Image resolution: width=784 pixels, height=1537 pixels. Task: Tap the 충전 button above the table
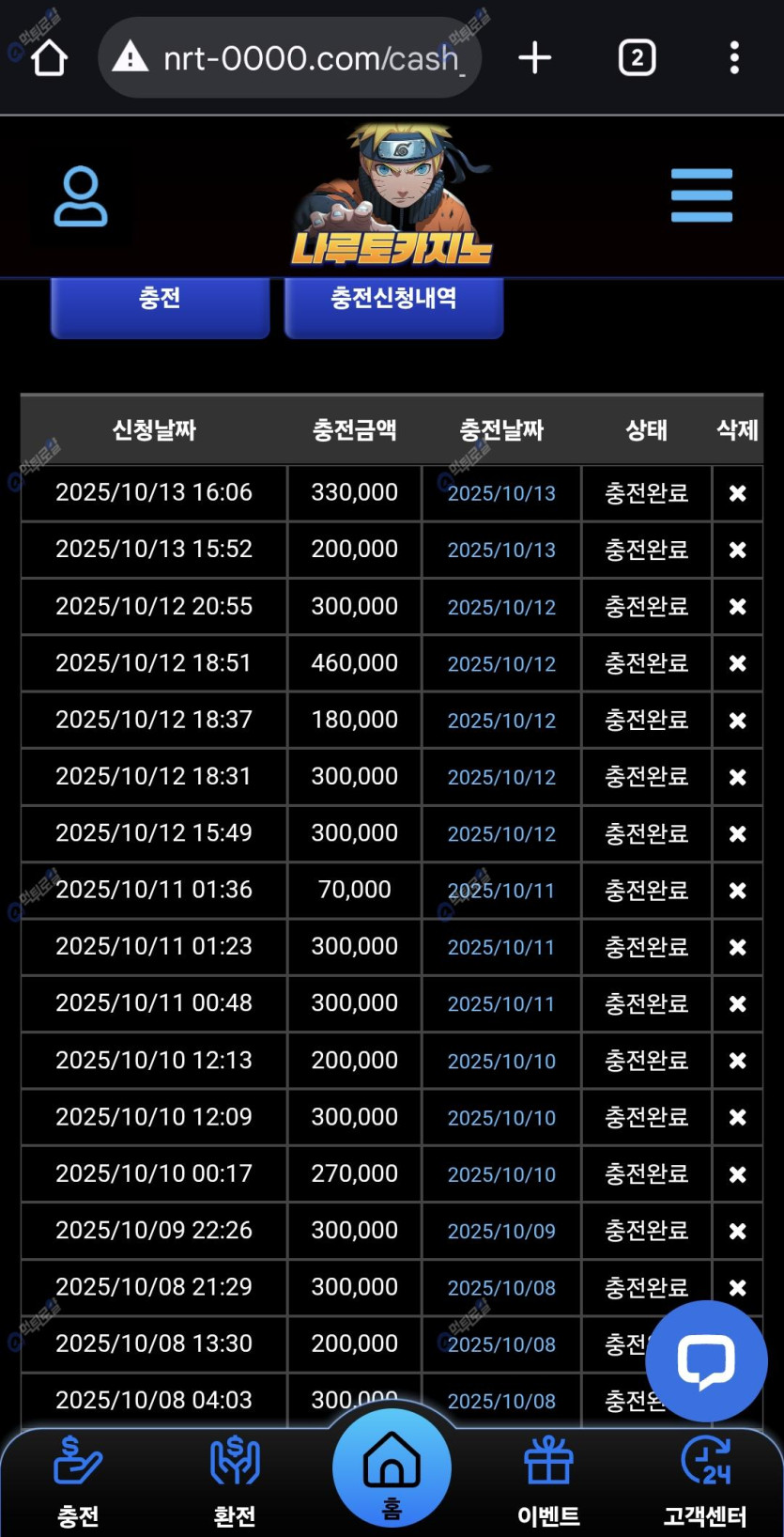pyautogui.click(x=160, y=303)
